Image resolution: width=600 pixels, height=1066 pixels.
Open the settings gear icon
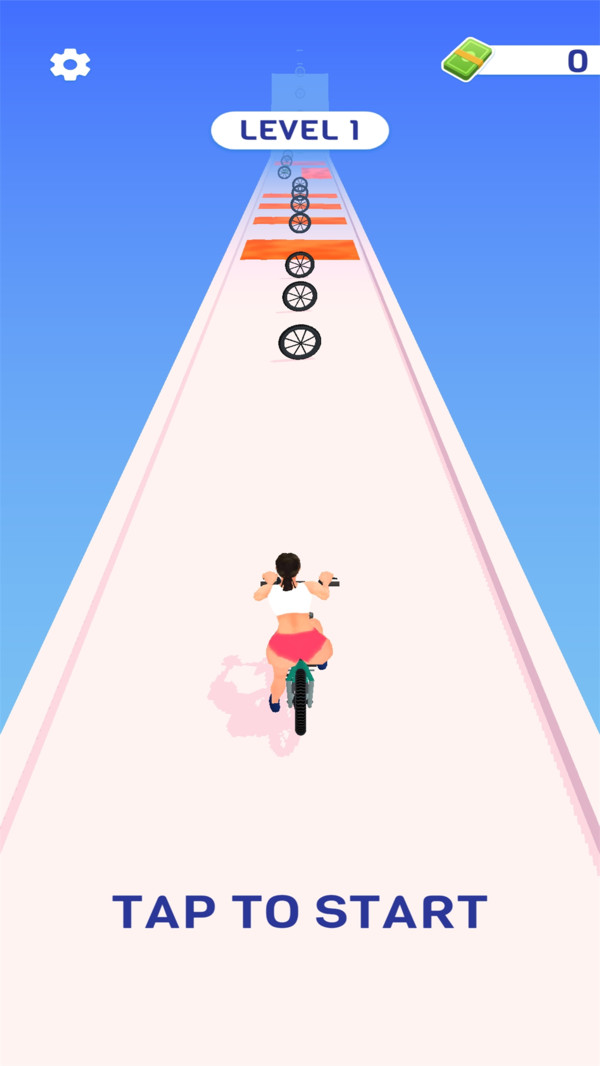[70, 65]
